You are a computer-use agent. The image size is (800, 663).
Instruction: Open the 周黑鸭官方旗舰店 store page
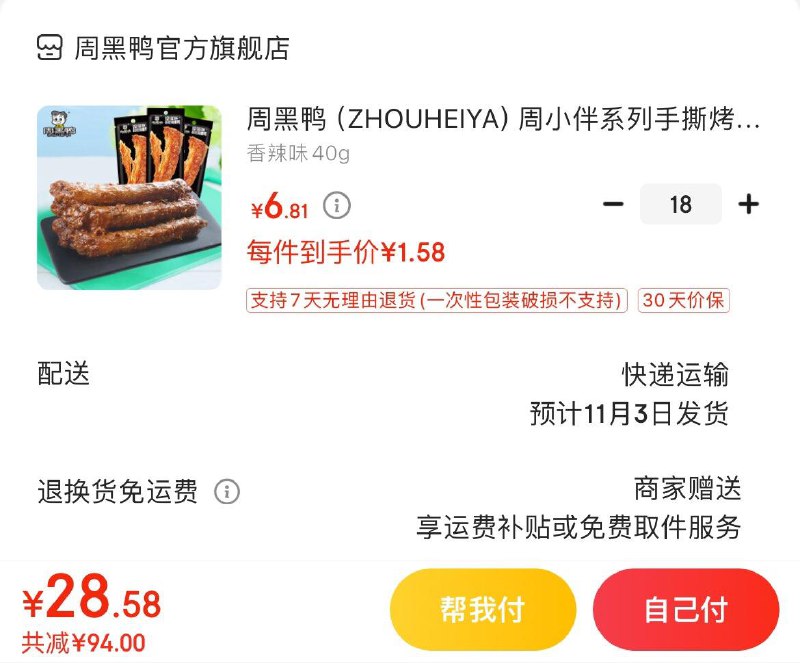164,48
